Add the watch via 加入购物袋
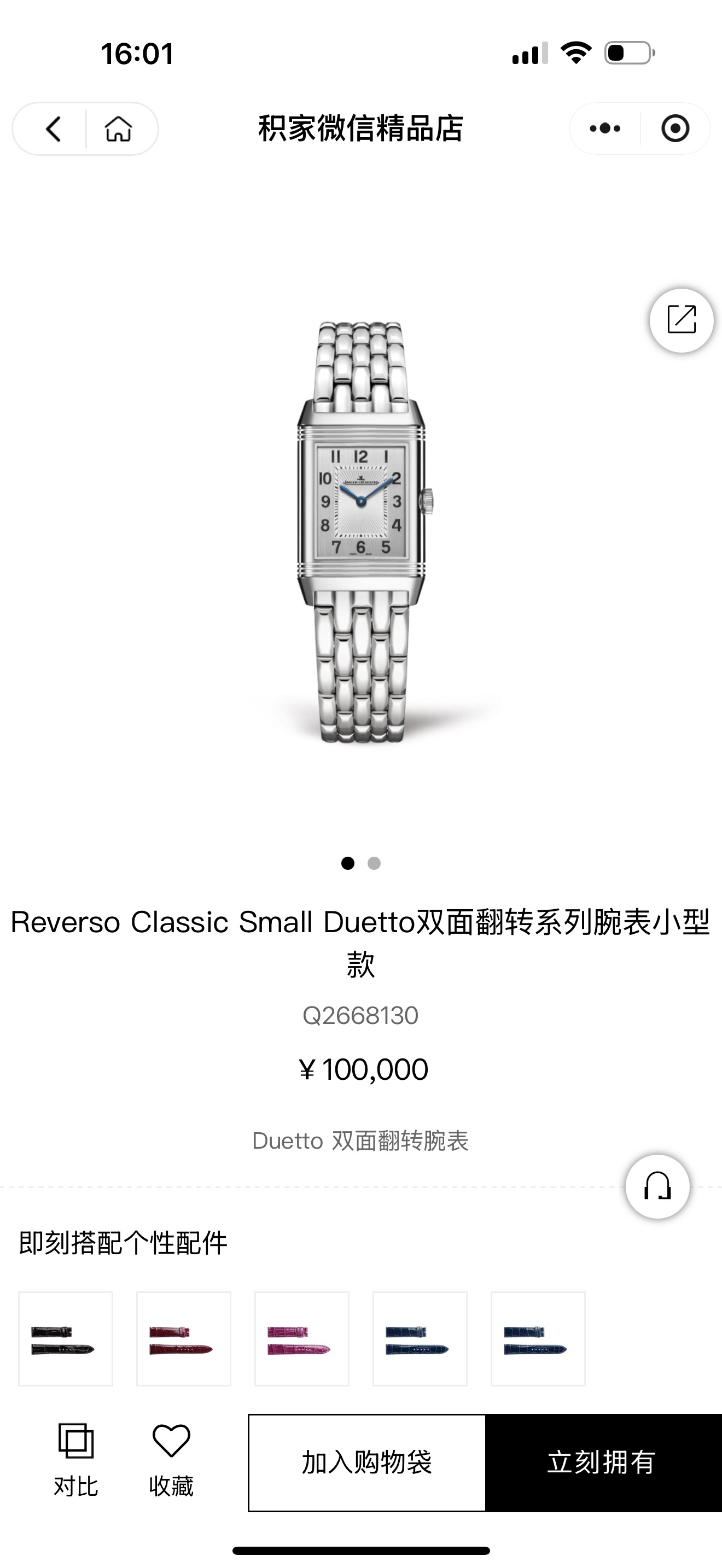This screenshot has height=1568, width=722. (366, 1462)
